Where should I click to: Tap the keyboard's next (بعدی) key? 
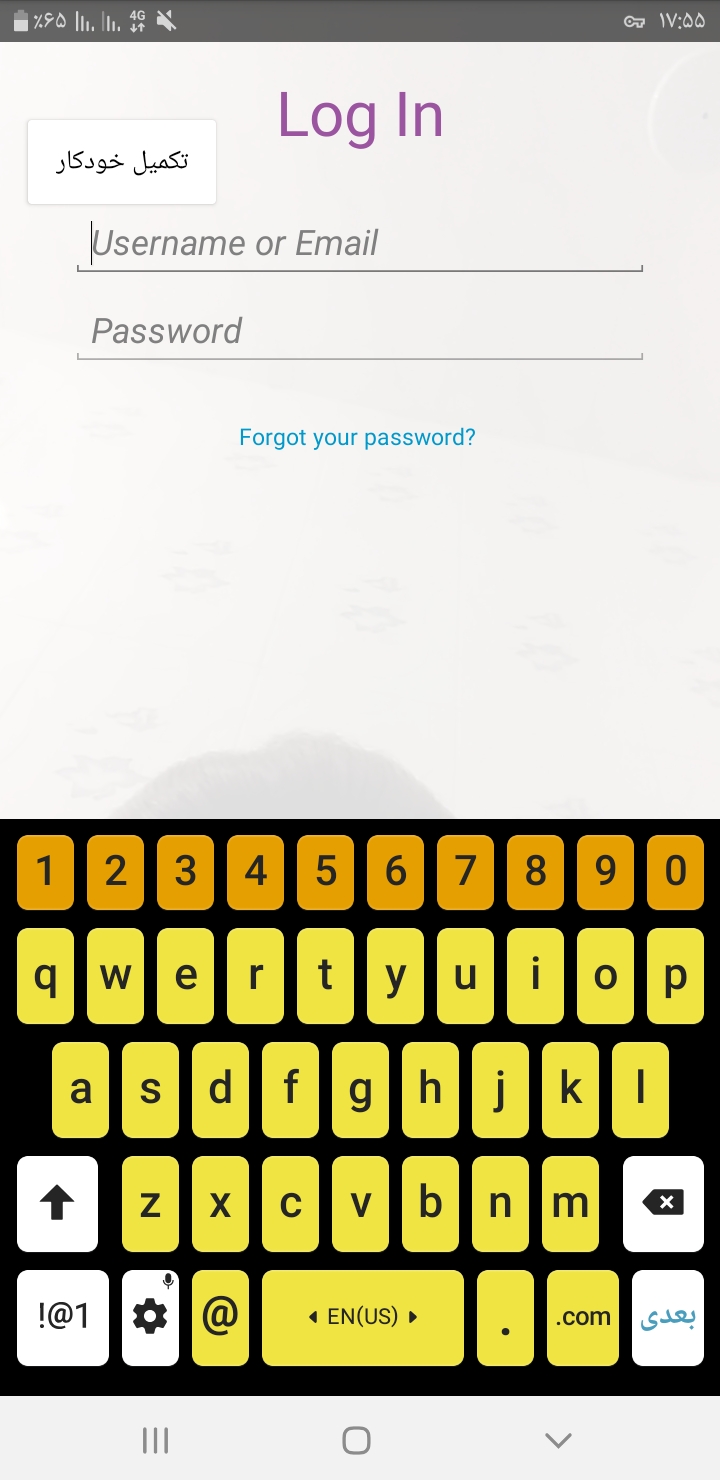click(x=667, y=1317)
